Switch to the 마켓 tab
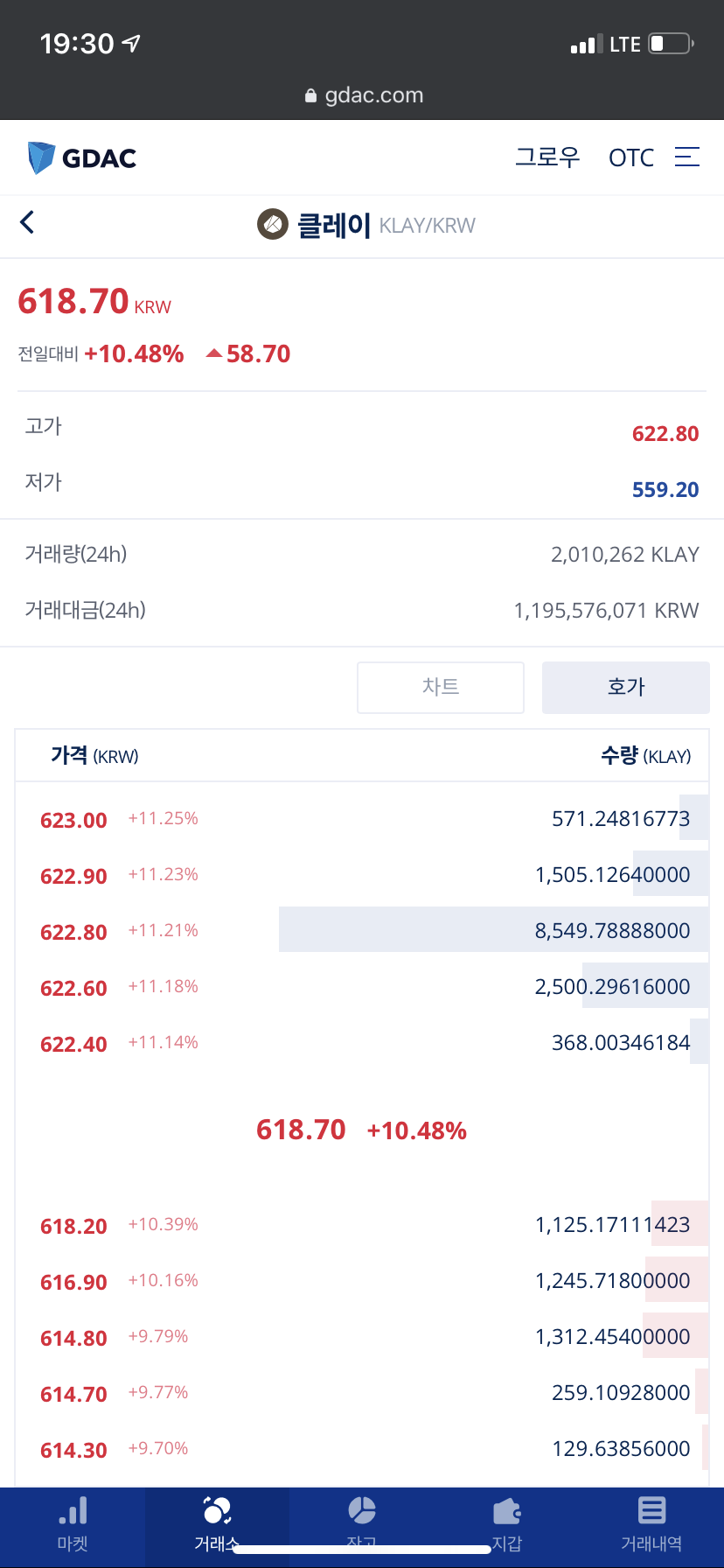724x1568 pixels. pyautogui.click(x=73, y=1522)
